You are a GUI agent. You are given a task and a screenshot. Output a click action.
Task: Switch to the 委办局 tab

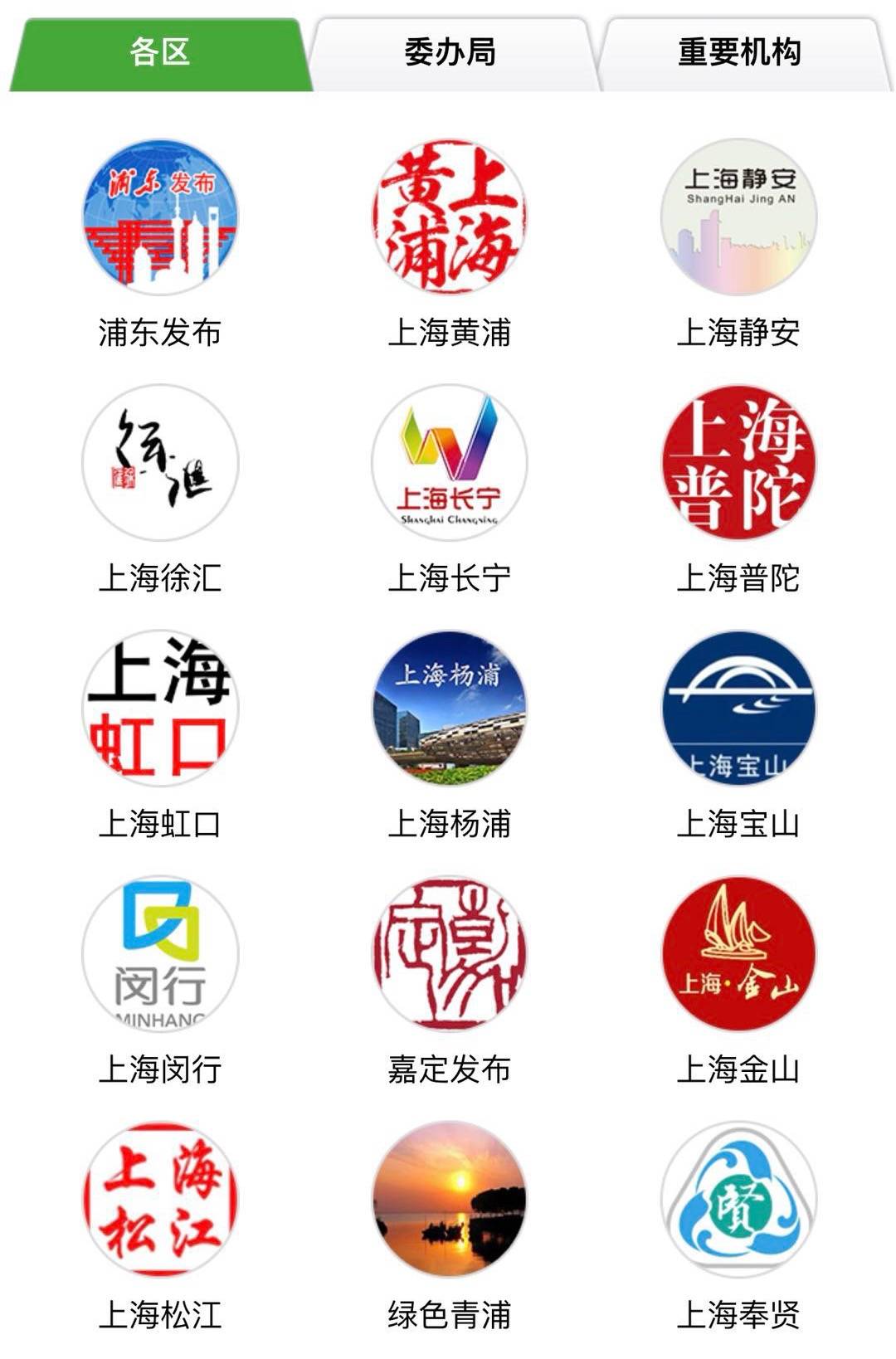[450, 53]
